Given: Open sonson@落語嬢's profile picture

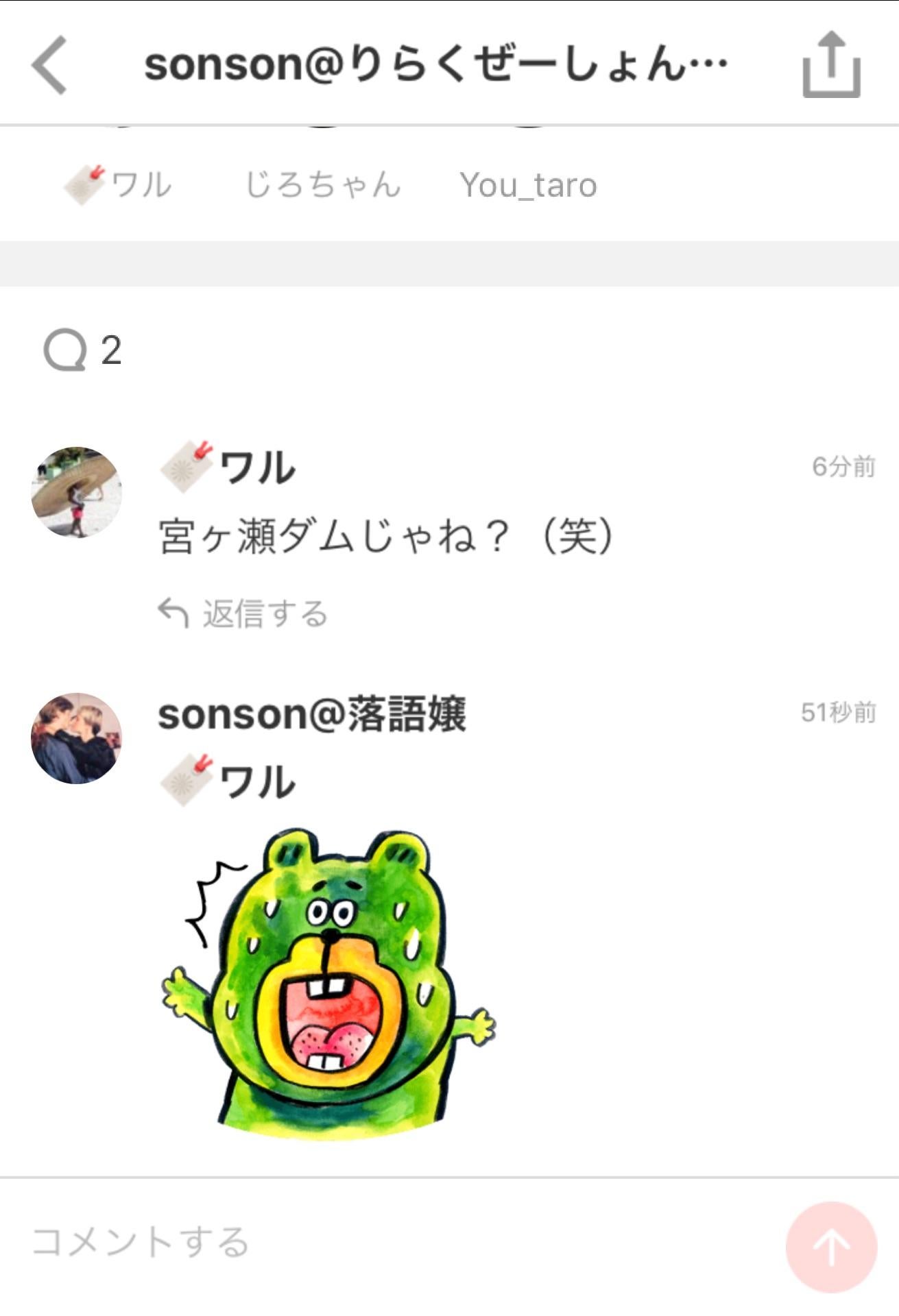Looking at the screenshot, I should coord(76,738).
